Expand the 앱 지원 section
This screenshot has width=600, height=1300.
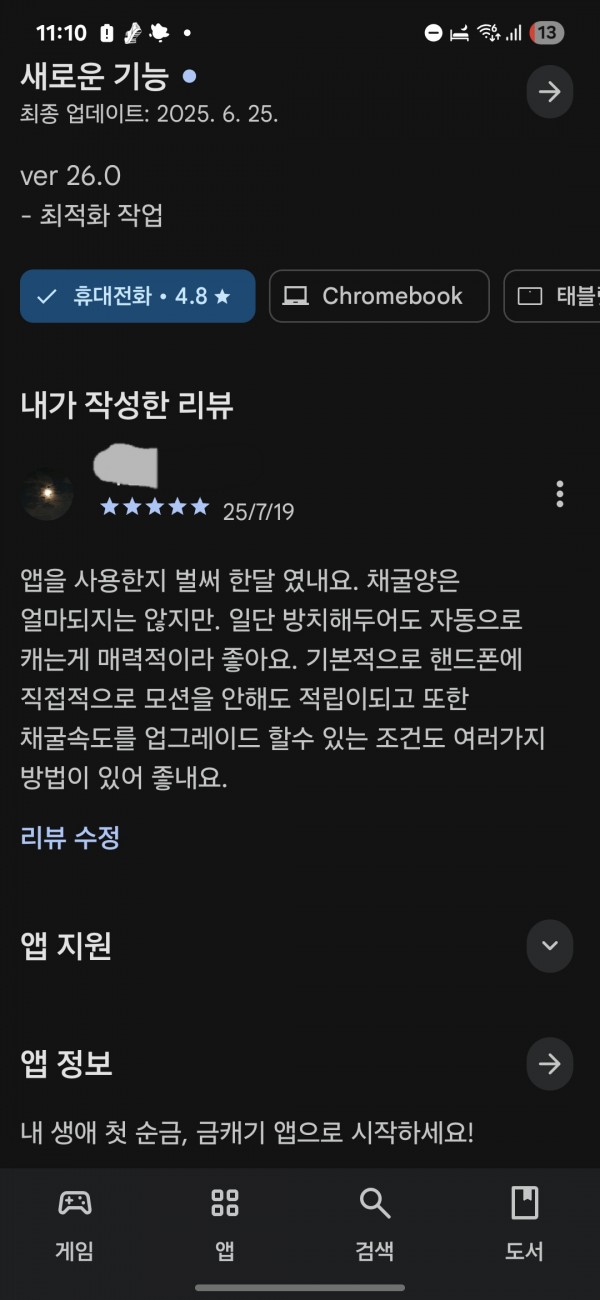(x=549, y=946)
